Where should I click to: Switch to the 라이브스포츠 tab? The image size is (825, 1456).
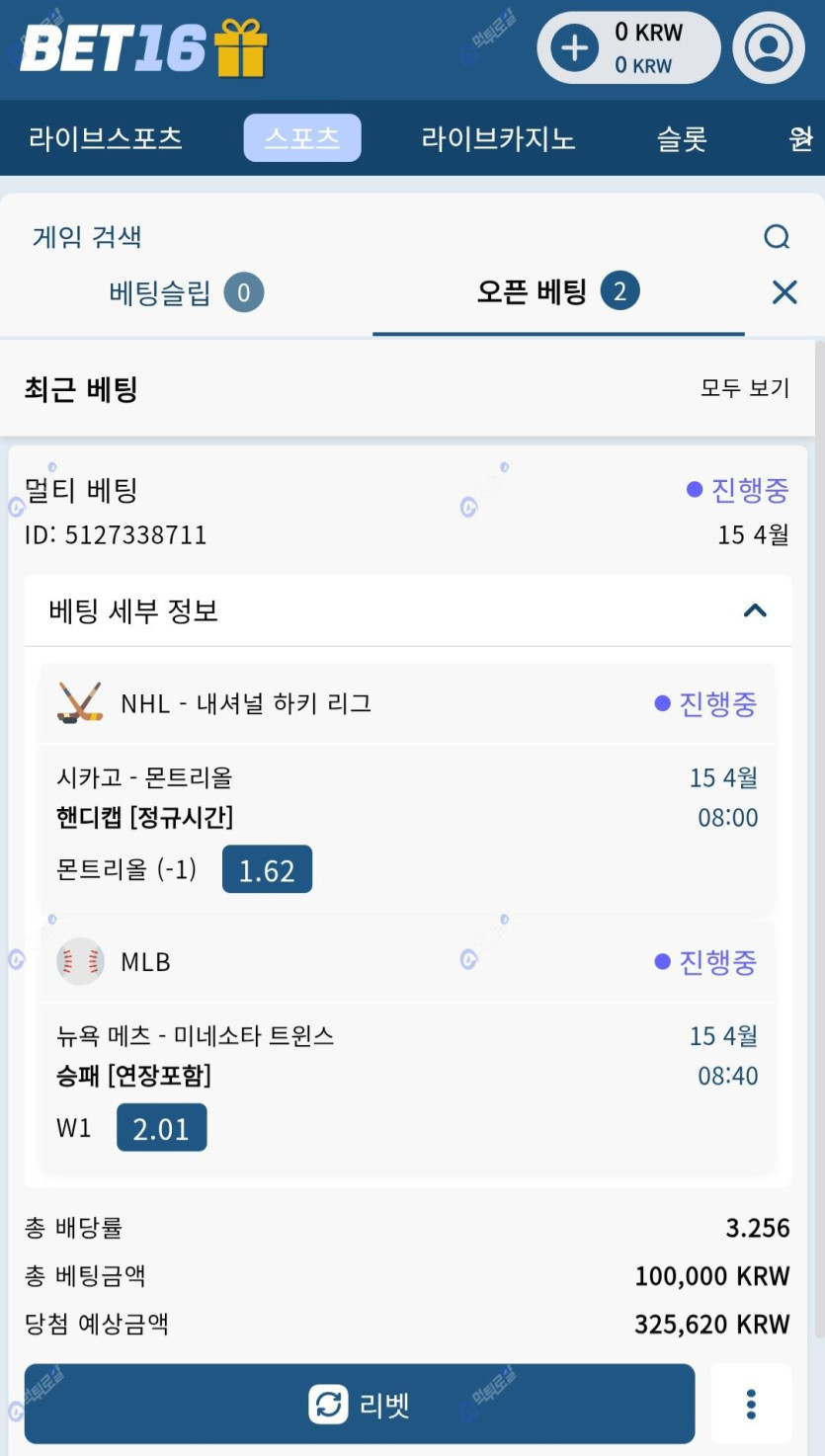click(106, 138)
